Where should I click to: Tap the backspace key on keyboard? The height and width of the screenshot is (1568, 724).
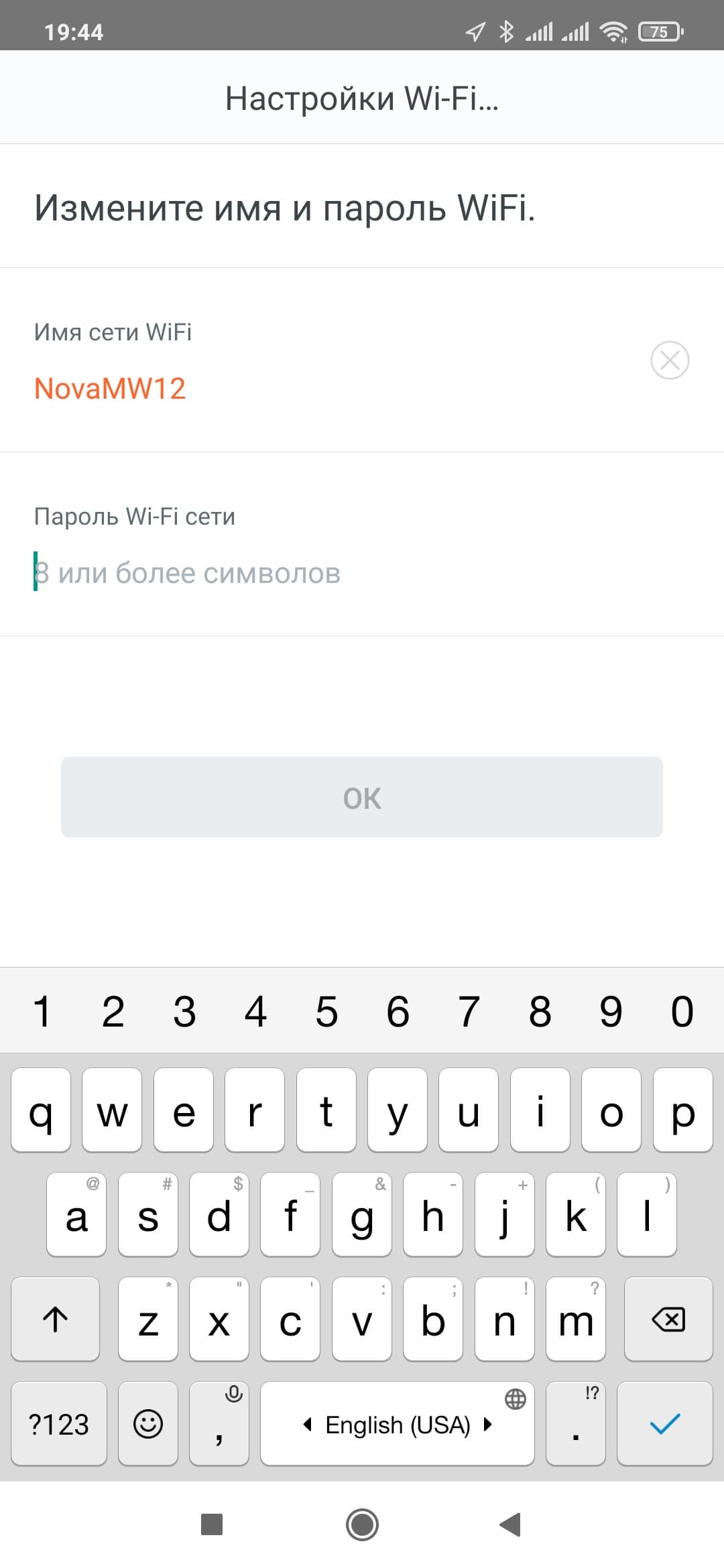pyautogui.click(x=668, y=1319)
